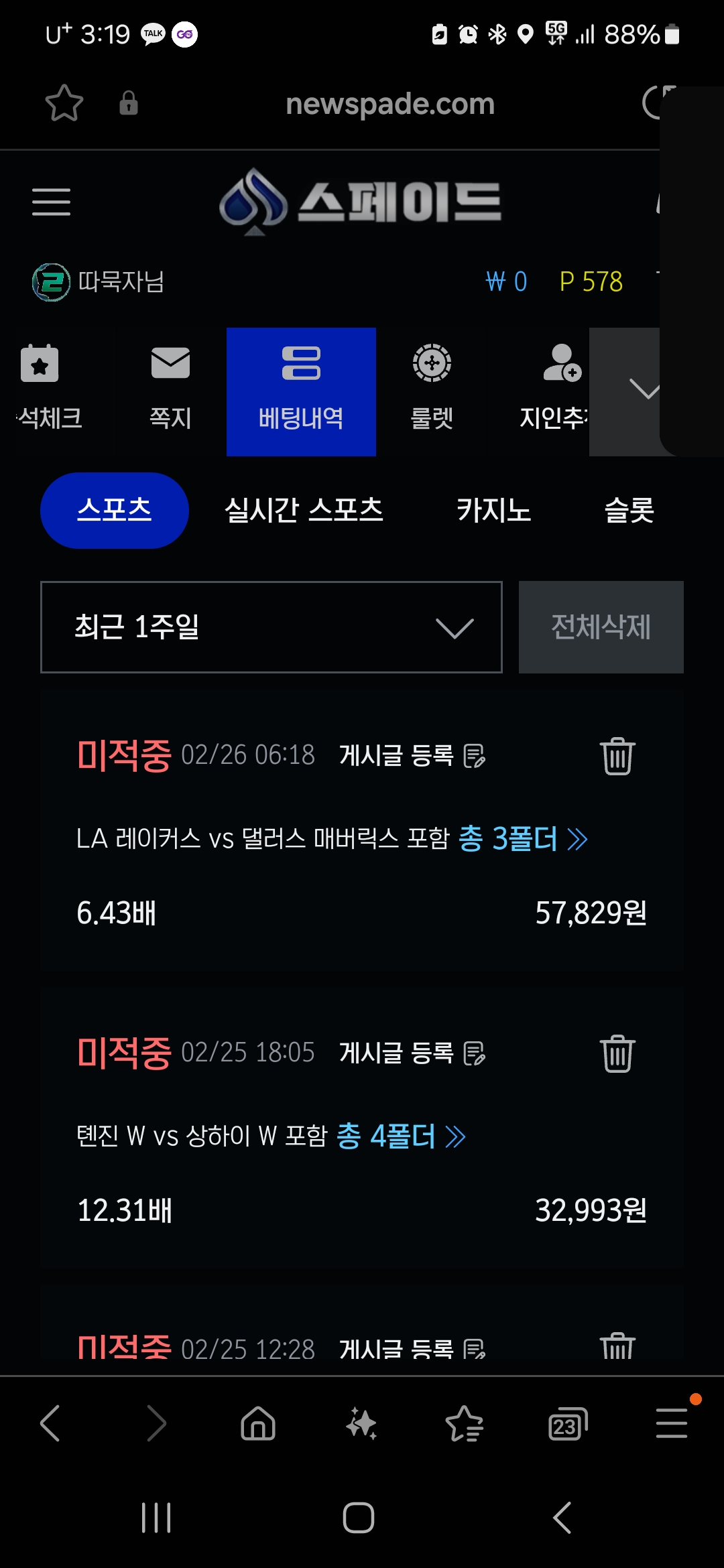The height and width of the screenshot is (1568, 724).
Task: Open 총 3폴더 details for the LA 레이커스 bet
Action: point(522,839)
